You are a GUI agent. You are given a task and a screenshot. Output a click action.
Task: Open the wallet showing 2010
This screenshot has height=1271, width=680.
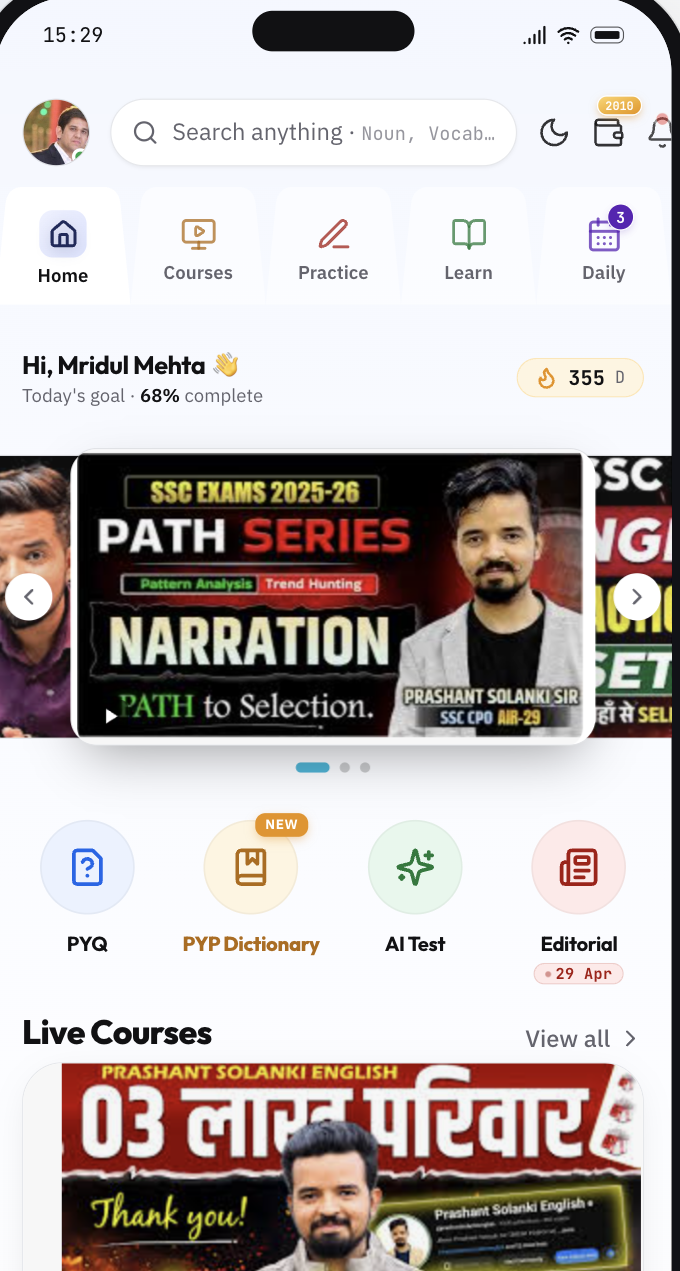[609, 132]
